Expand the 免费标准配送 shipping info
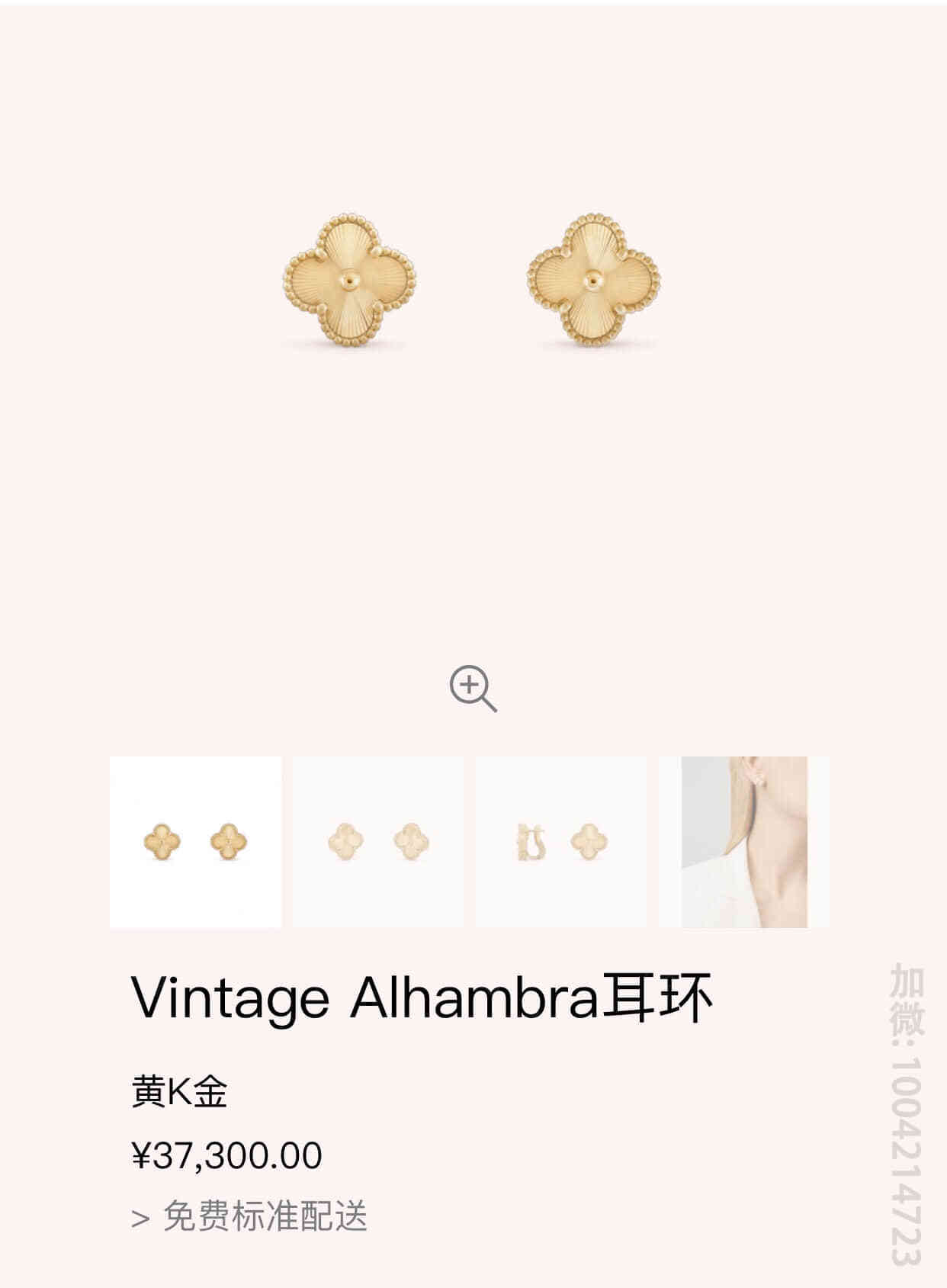 [x=250, y=1216]
